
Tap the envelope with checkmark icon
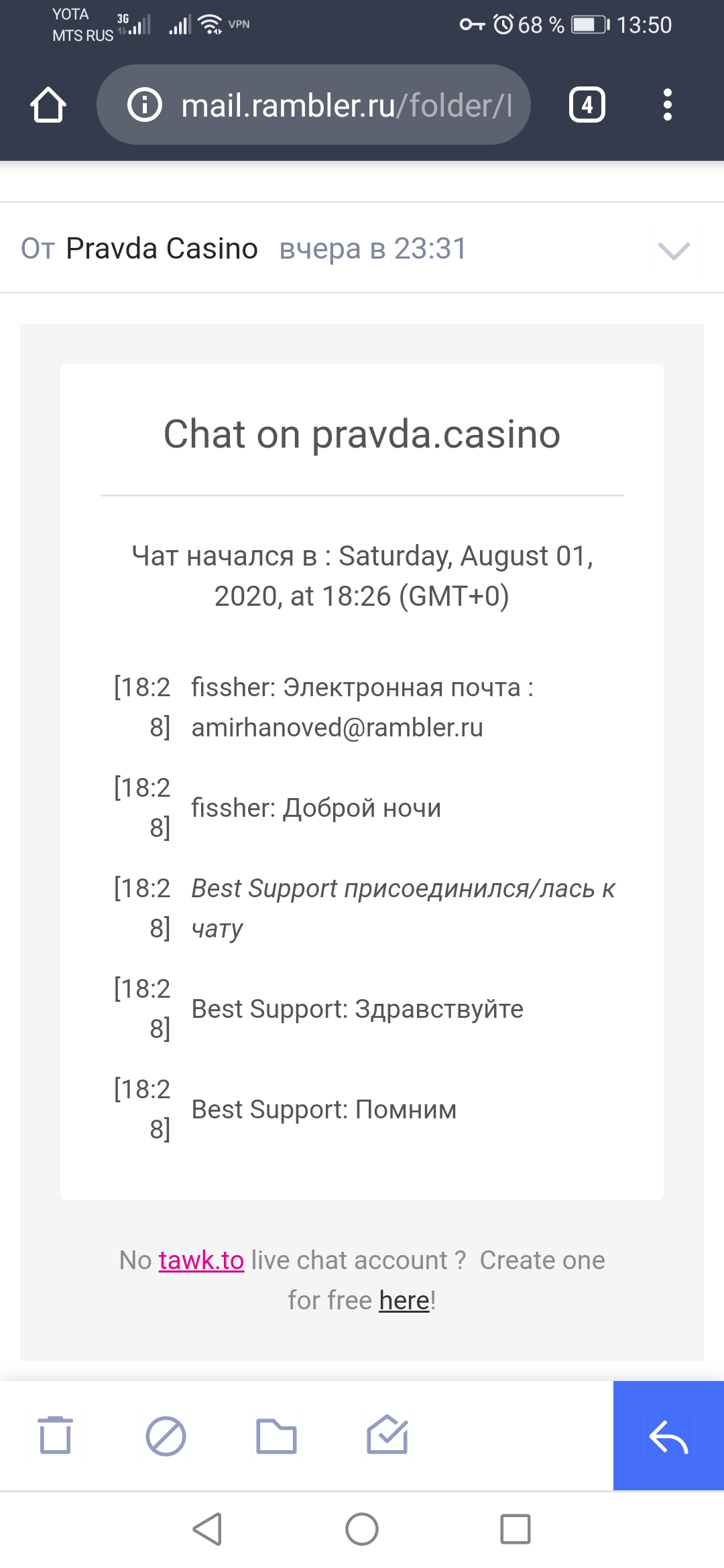click(x=387, y=1435)
